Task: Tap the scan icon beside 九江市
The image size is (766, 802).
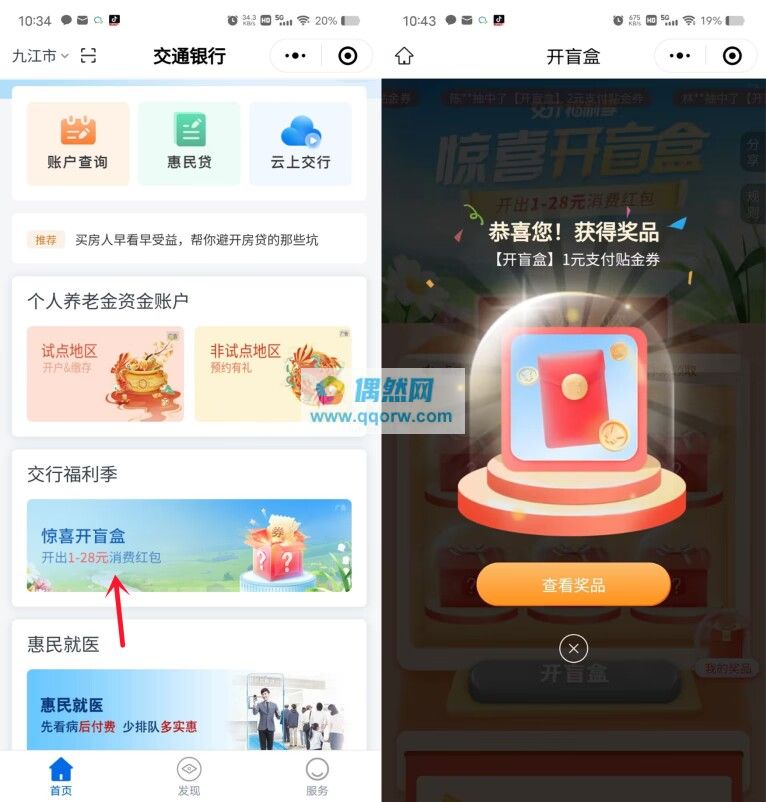Action: (x=89, y=56)
